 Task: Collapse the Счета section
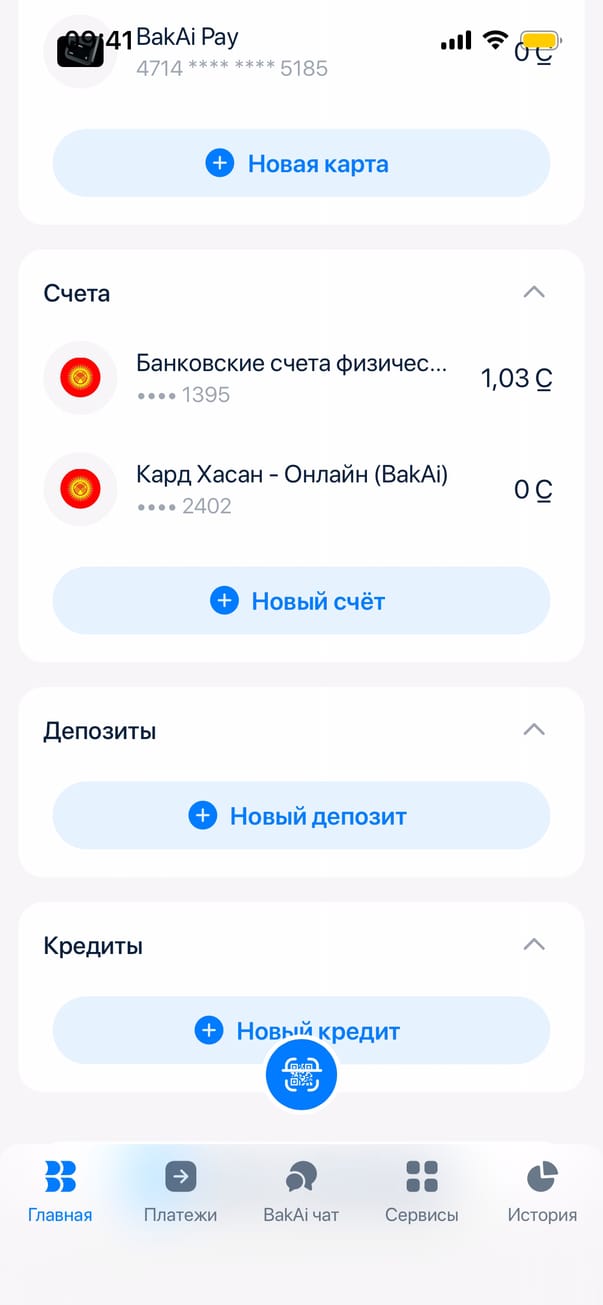(x=534, y=293)
